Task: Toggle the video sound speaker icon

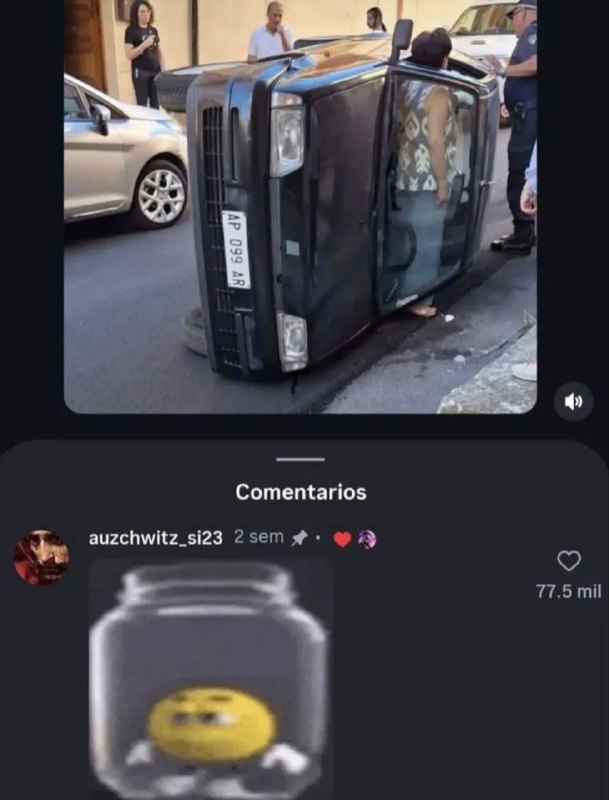Action: click(574, 401)
